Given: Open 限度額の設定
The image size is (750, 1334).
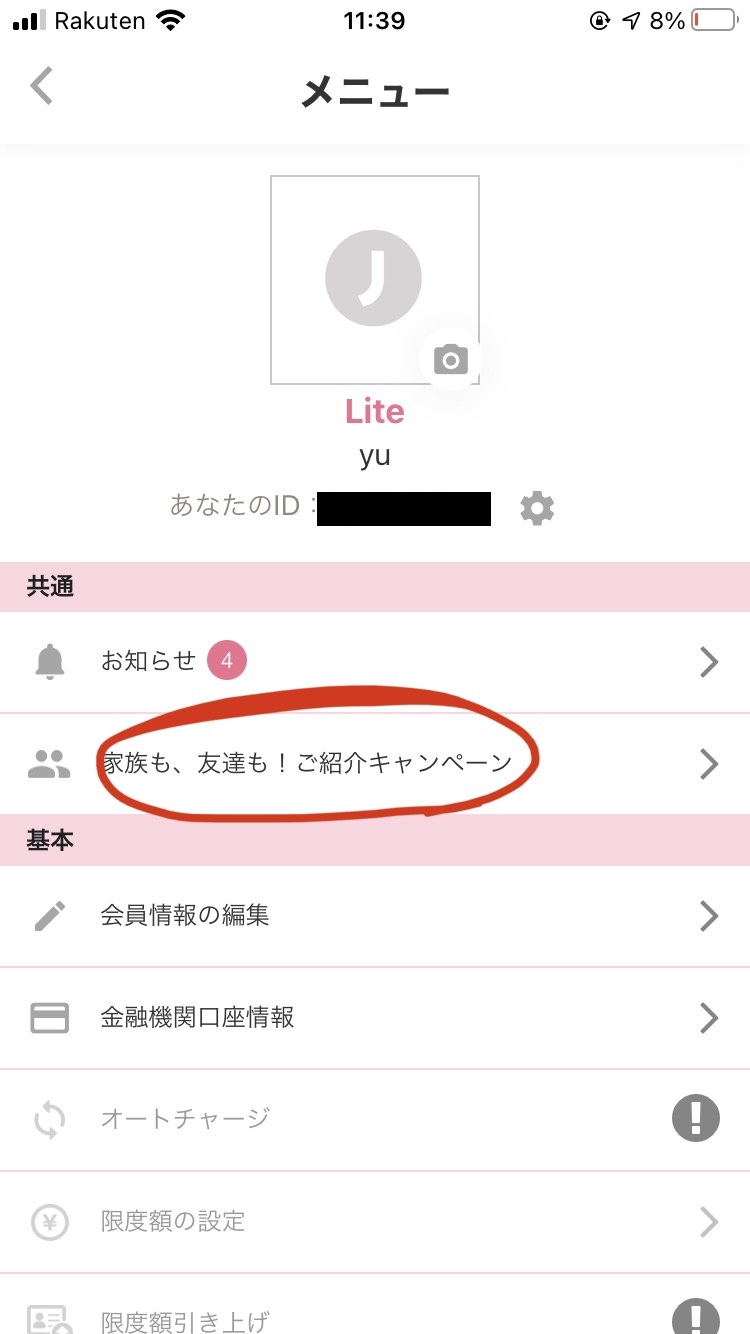Looking at the screenshot, I should click(x=374, y=1221).
